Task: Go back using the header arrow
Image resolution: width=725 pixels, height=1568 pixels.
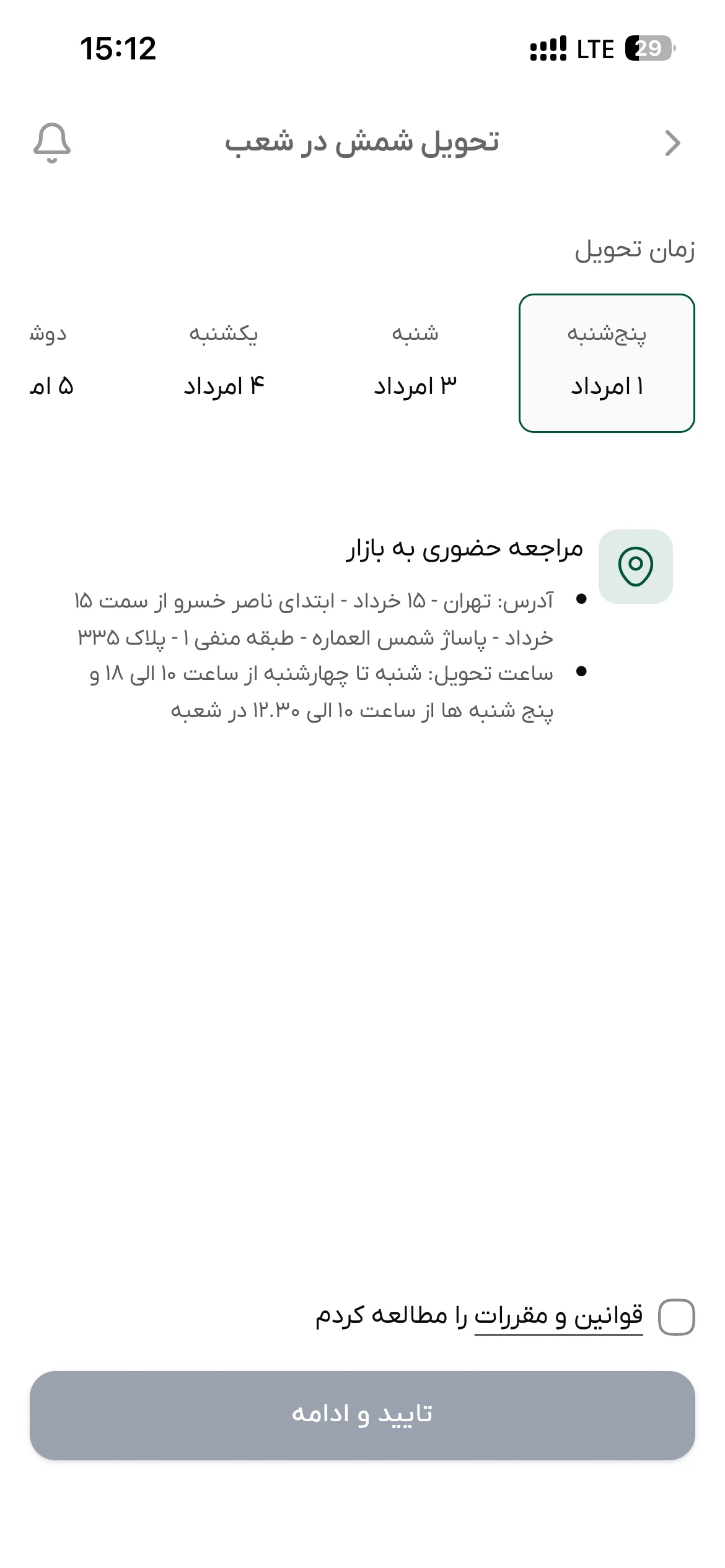Action: coord(672,143)
